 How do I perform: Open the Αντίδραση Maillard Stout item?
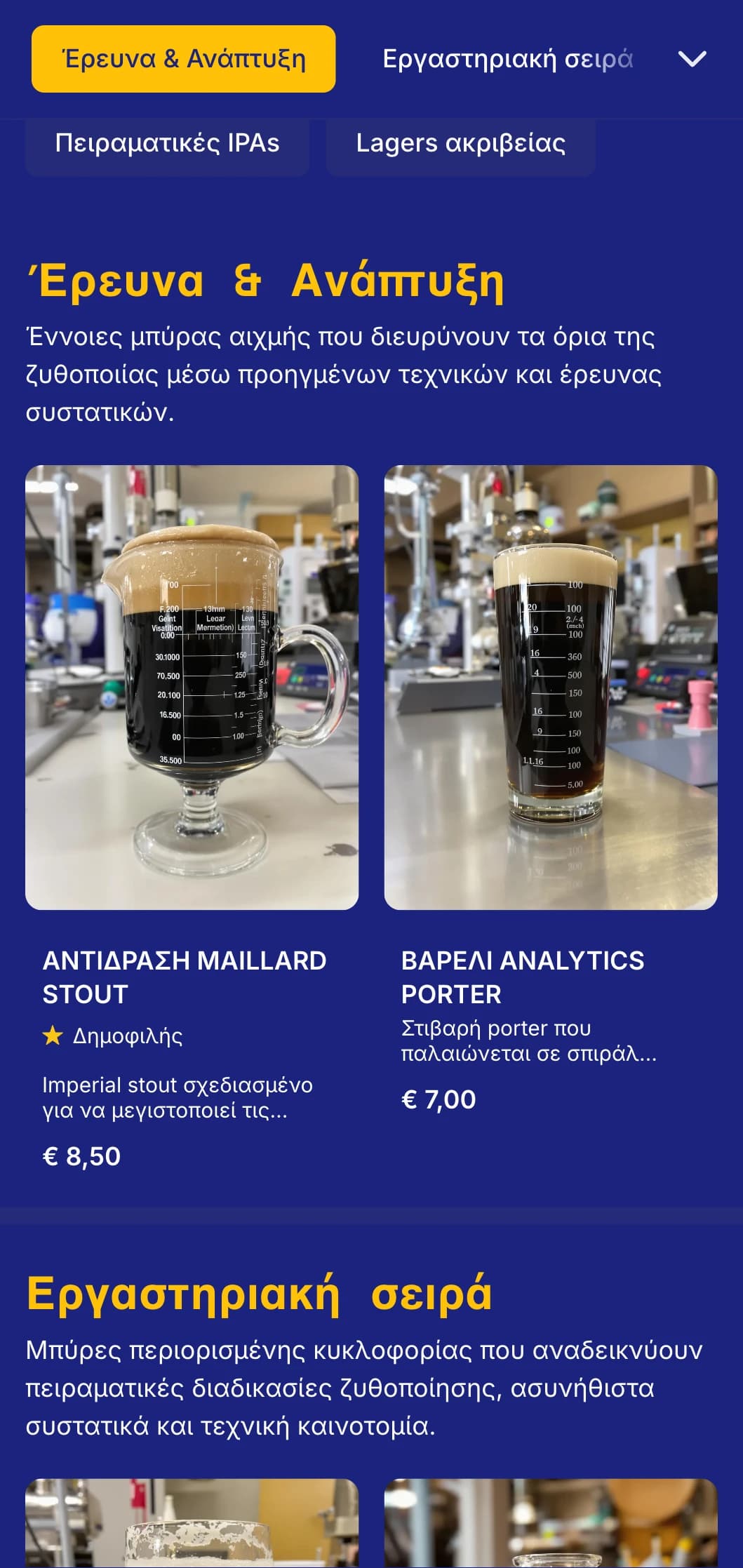[x=192, y=976]
